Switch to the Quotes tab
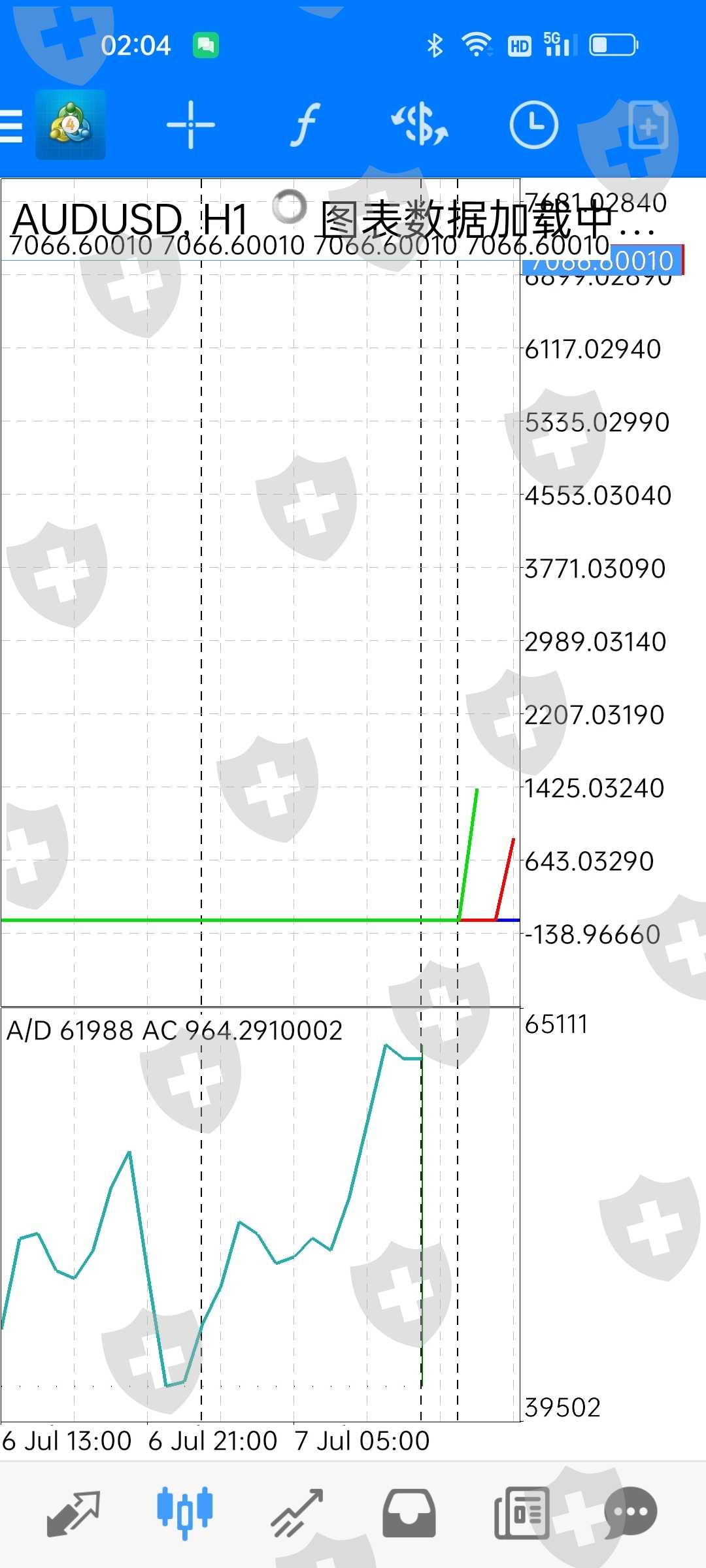 [x=73, y=1513]
